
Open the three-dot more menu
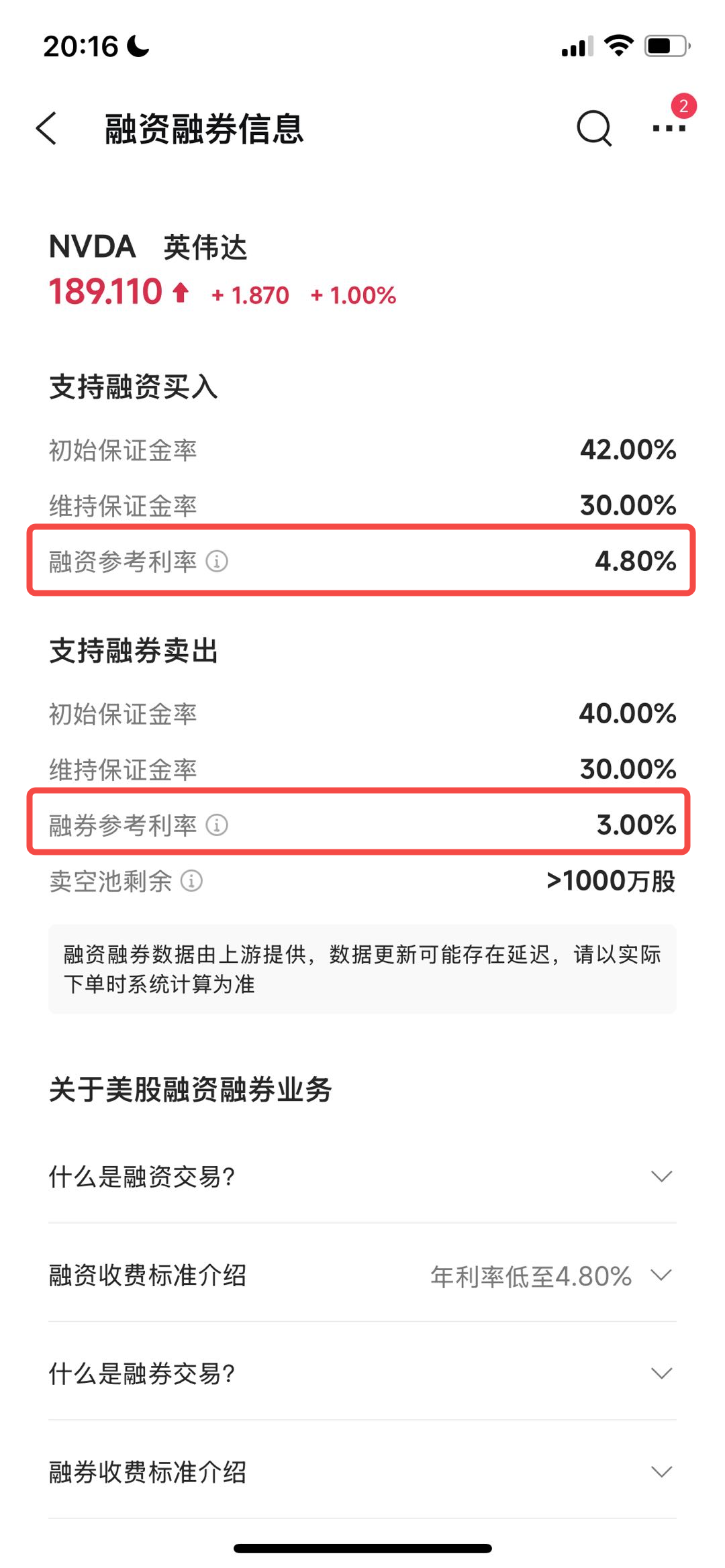click(x=669, y=127)
